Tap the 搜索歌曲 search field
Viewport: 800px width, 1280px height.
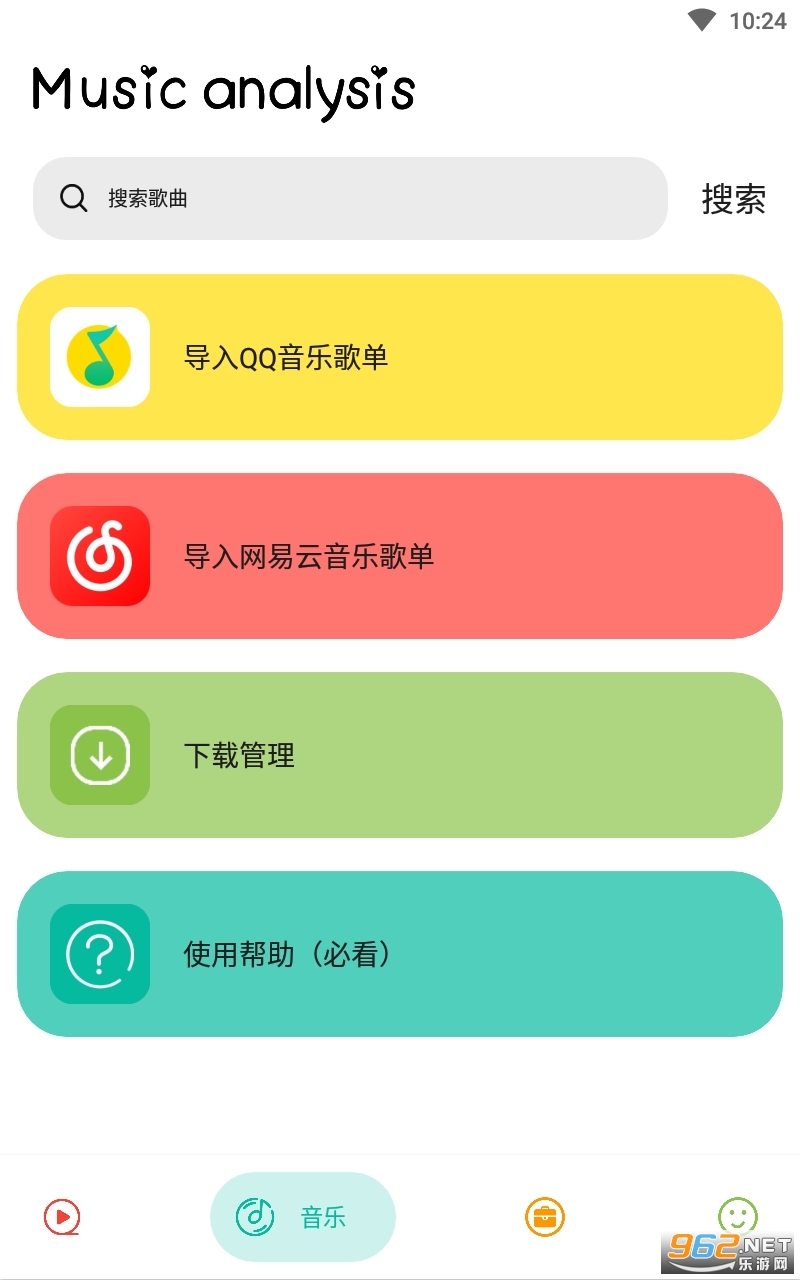click(x=350, y=198)
